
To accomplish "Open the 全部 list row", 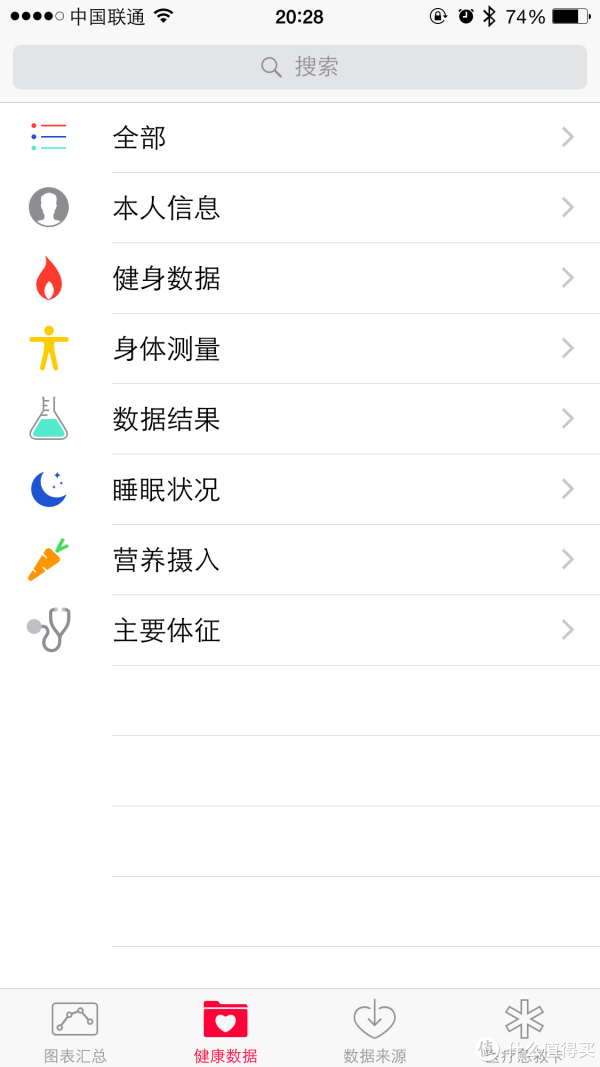I will [x=300, y=137].
